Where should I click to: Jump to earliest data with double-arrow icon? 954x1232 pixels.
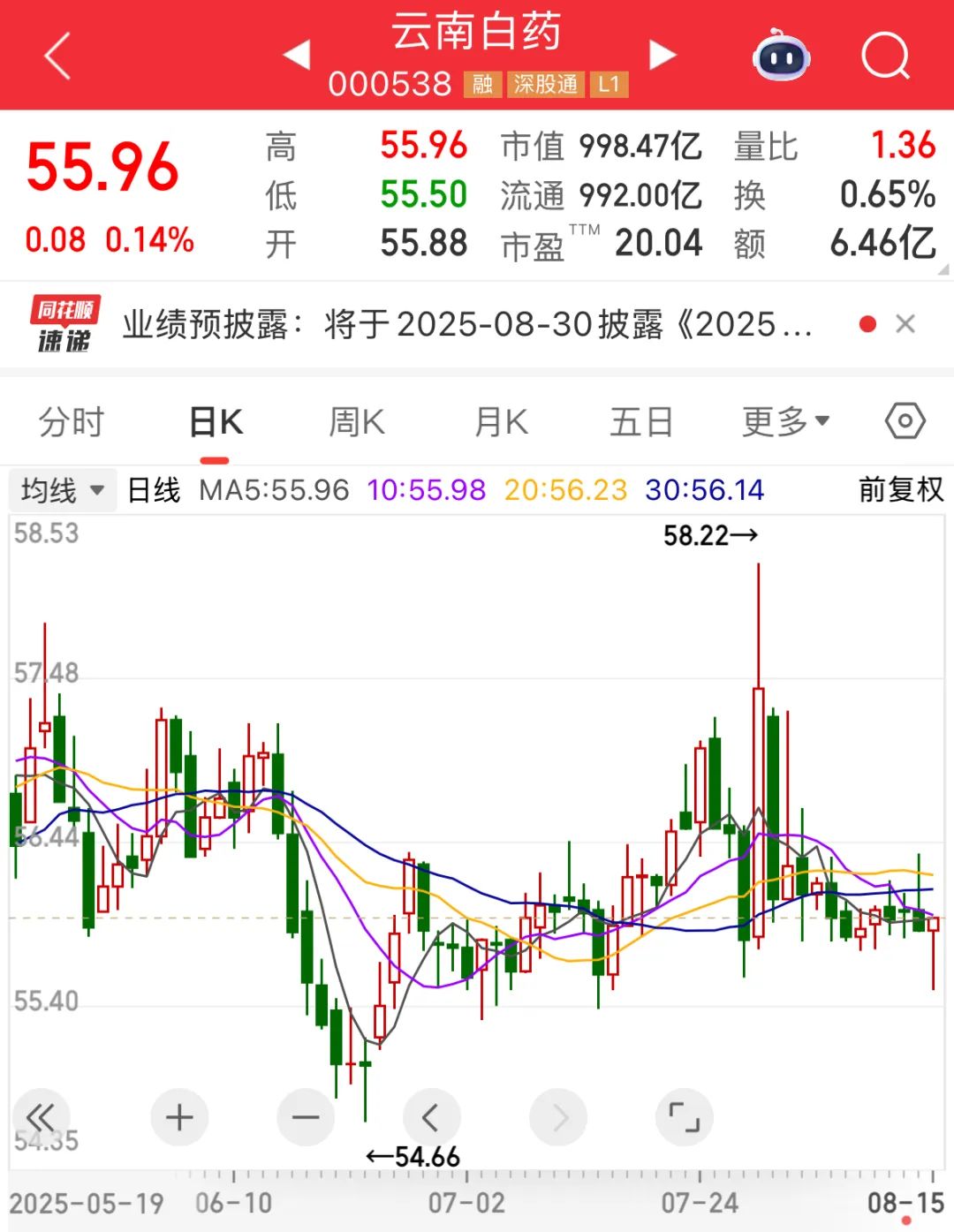[x=42, y=1117]
